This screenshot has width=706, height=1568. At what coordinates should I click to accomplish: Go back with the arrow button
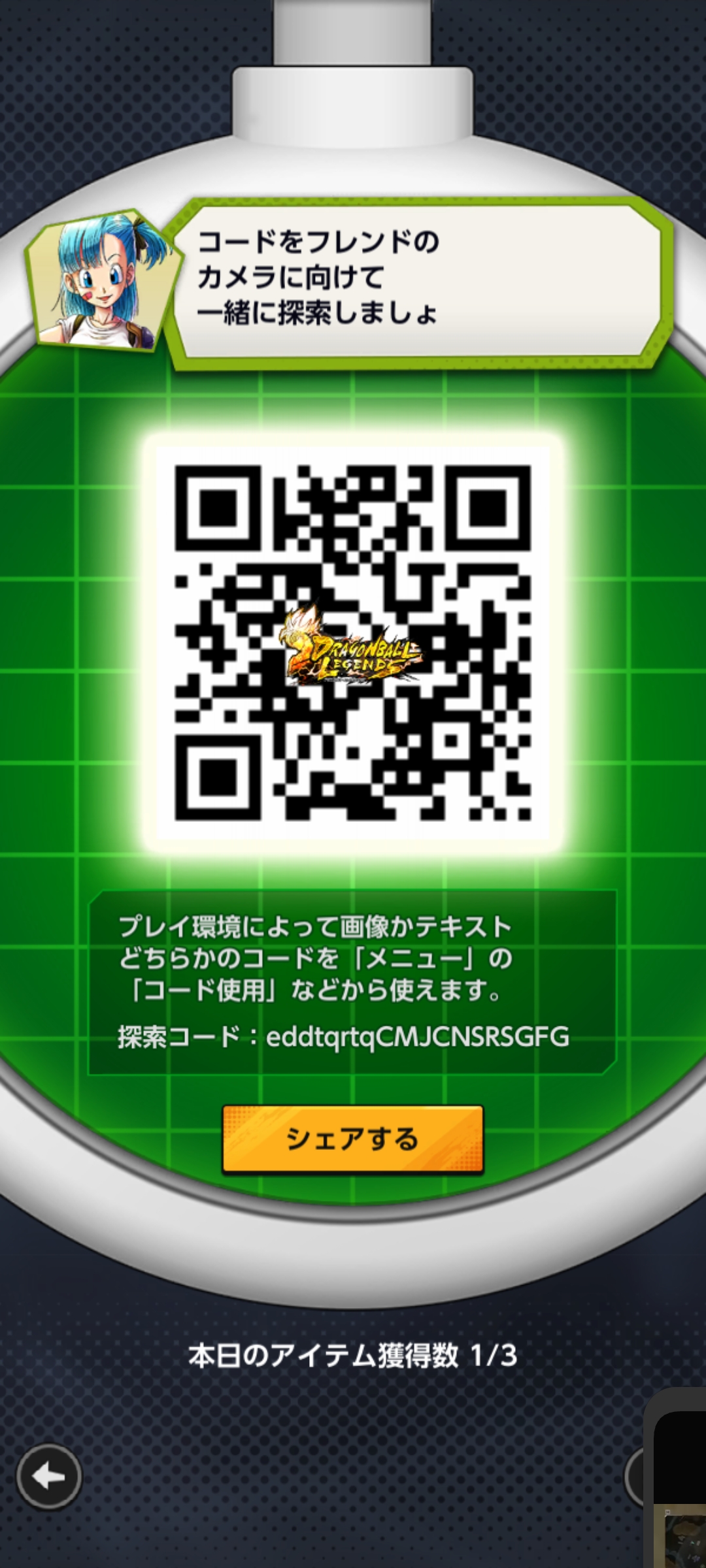(49, 1477)
